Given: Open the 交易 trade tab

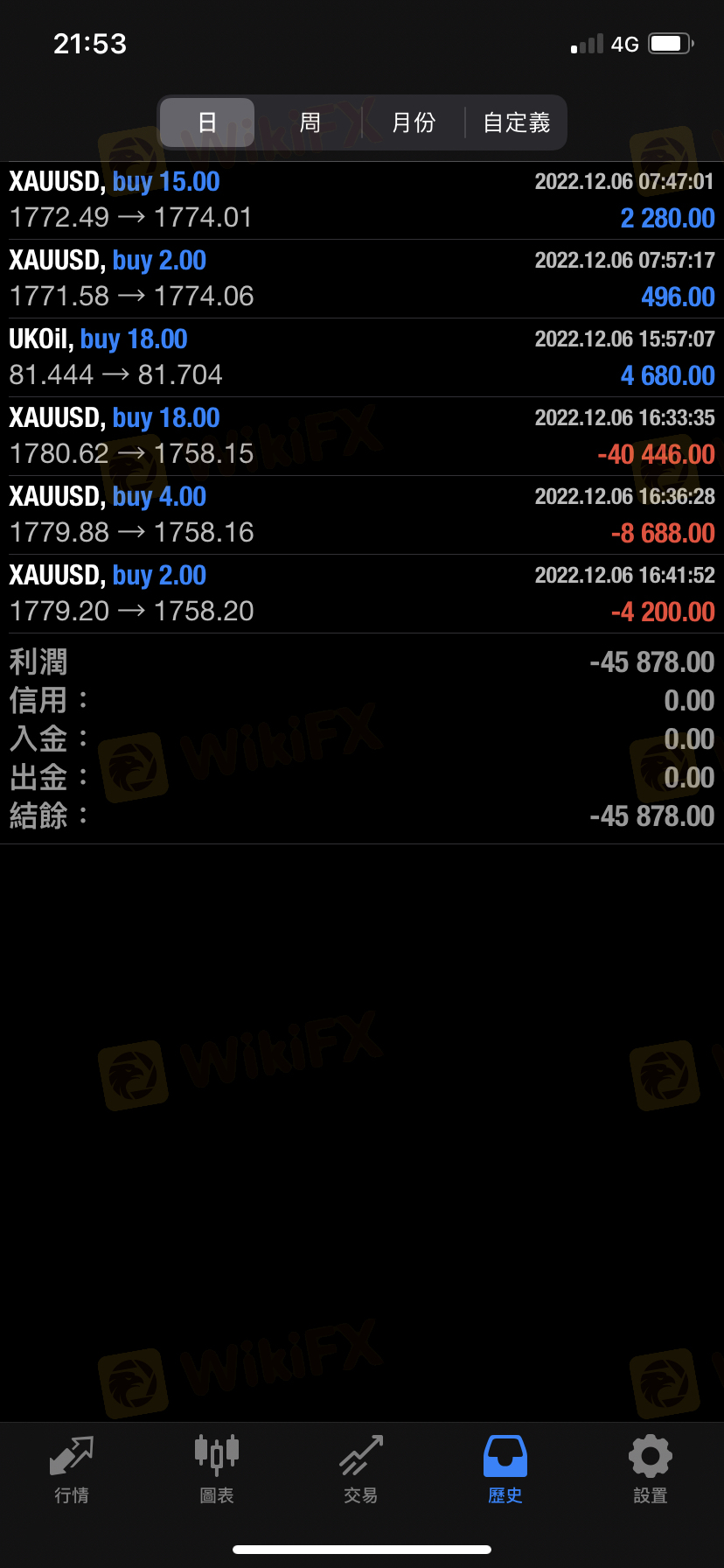Looking at the screenshot, I should pos(361,1470).
